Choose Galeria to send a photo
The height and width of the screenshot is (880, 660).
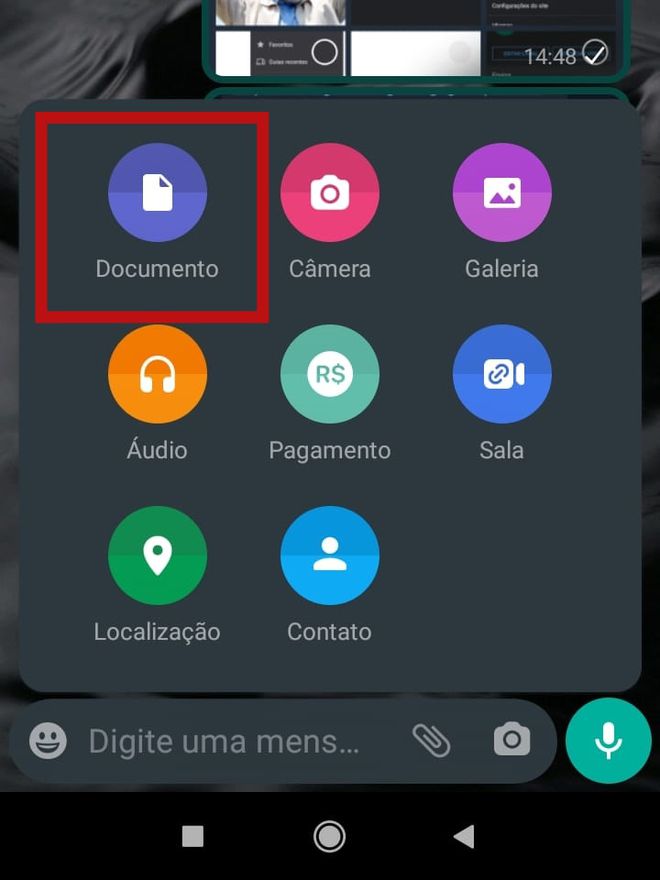502,193
